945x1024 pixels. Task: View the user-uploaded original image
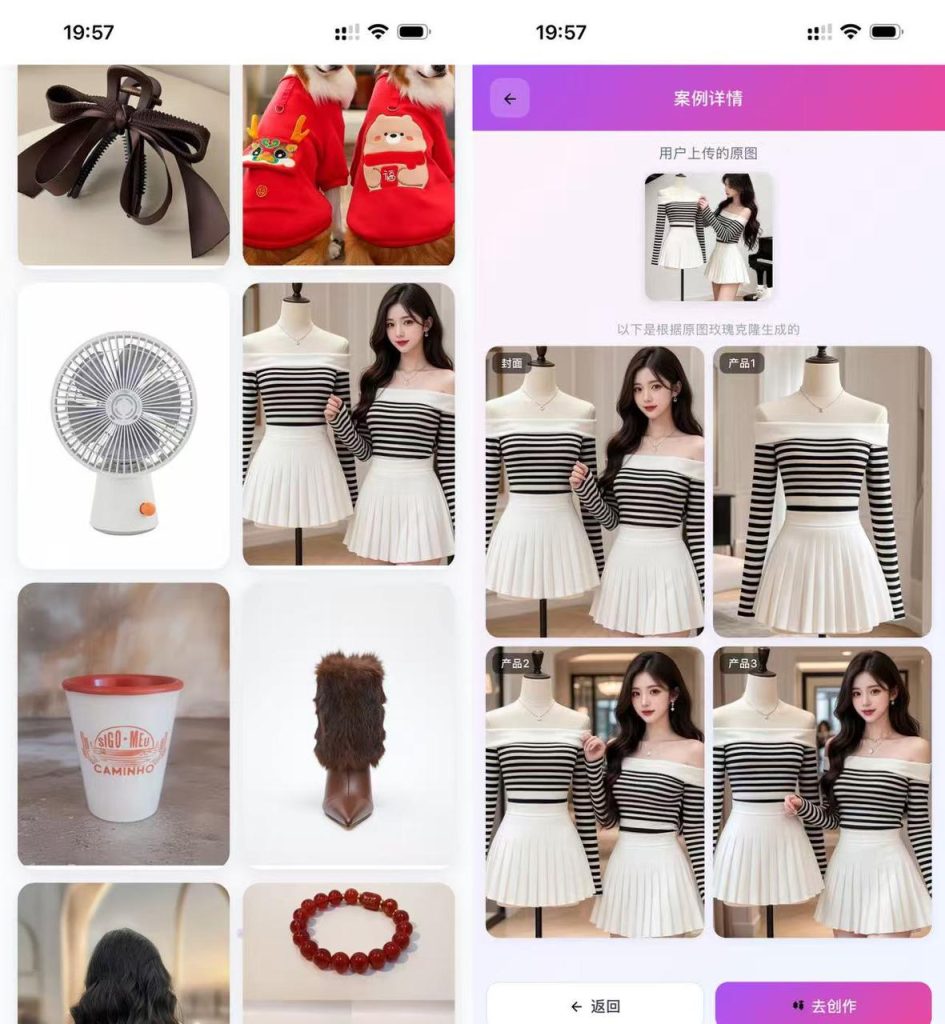coord(708,237)
